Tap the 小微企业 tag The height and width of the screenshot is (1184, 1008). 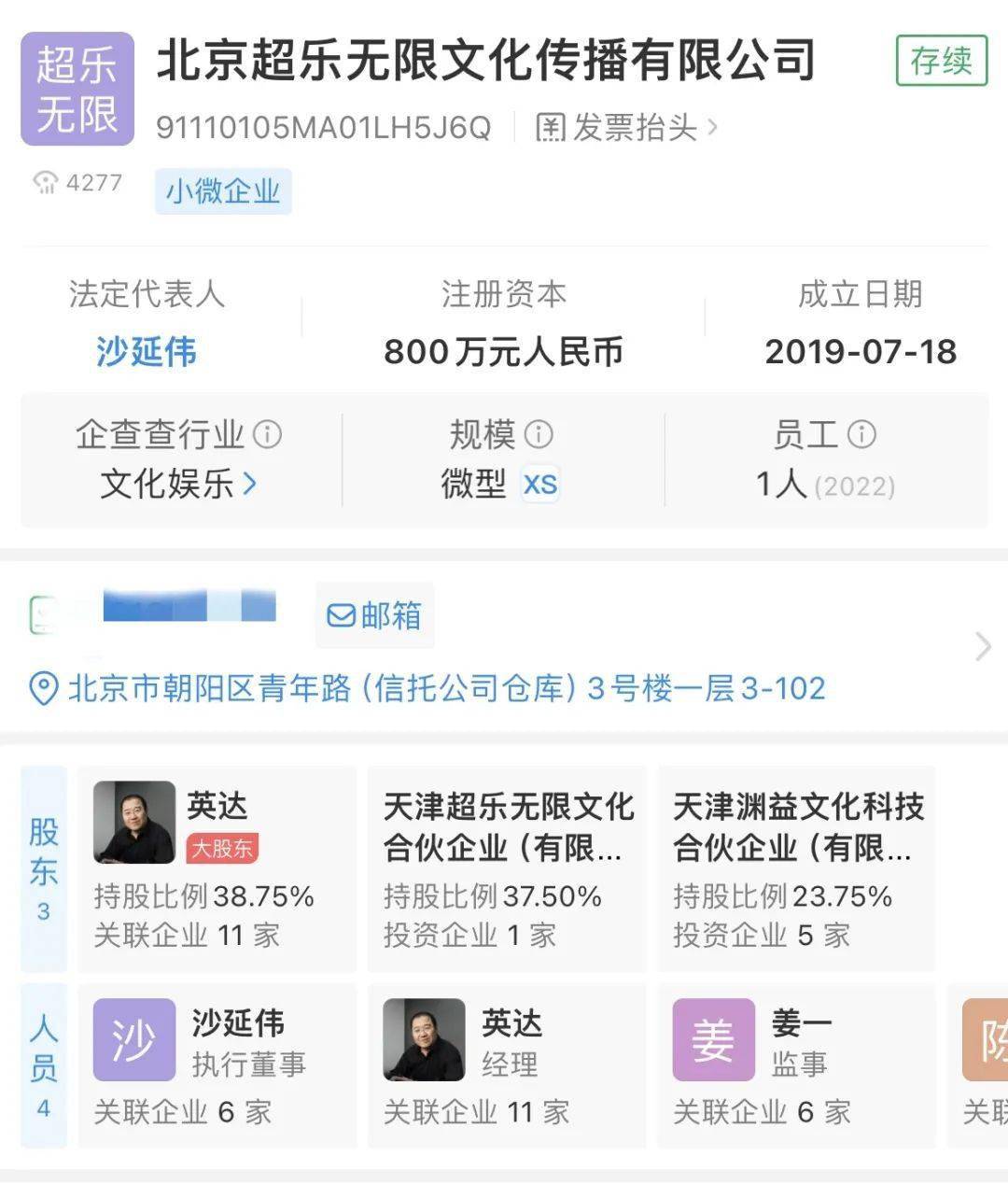pyautogui.click(x=223, y=191)
